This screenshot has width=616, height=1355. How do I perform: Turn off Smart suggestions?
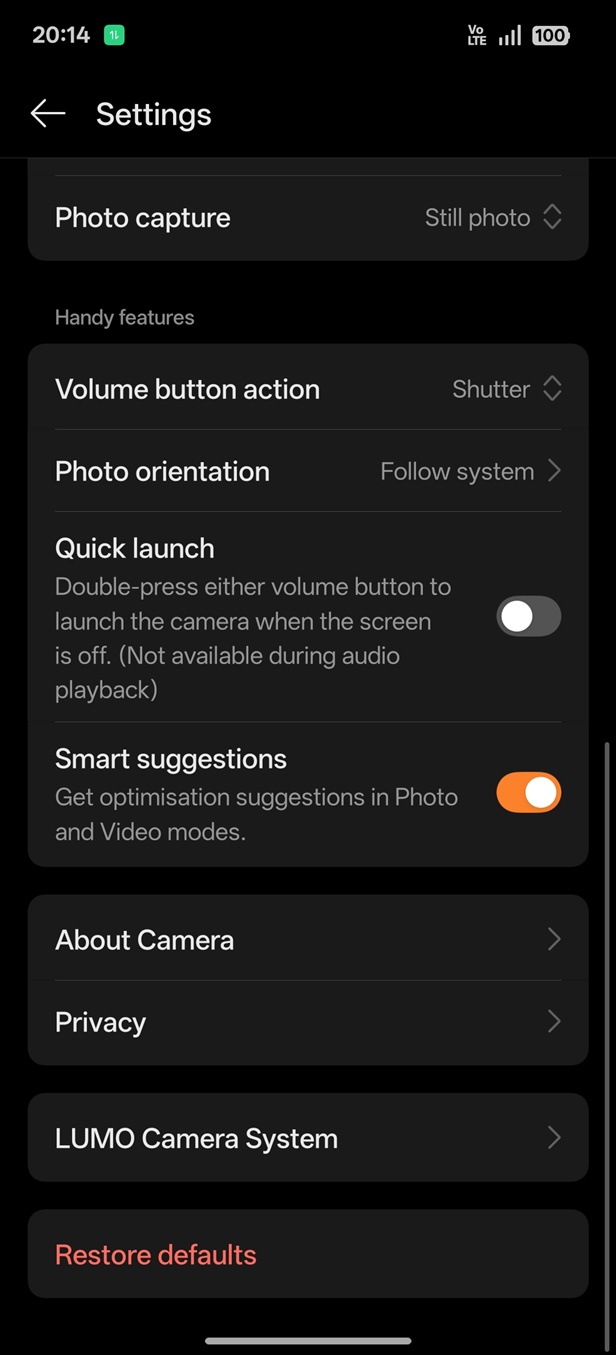tap(528, 793)
